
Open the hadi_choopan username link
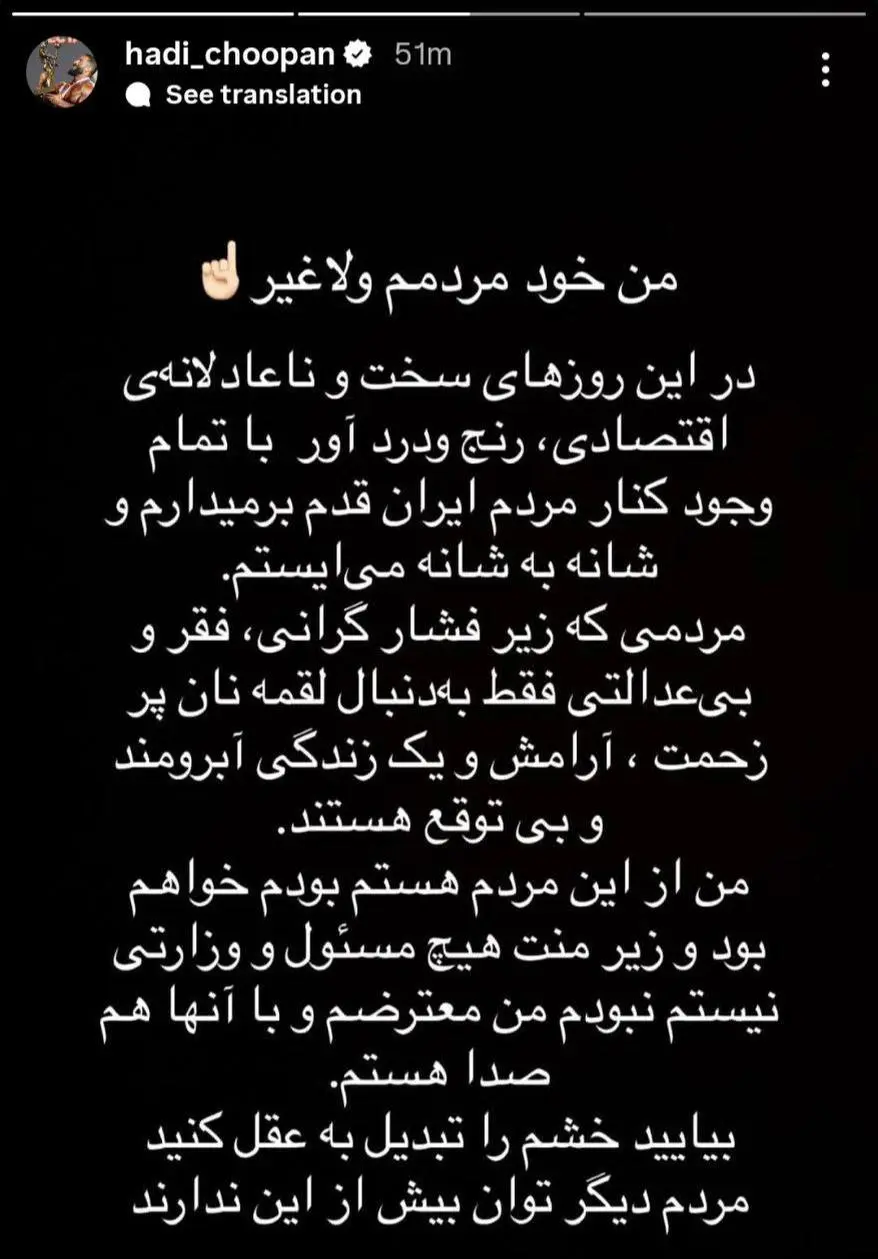(x=229, y=55)
